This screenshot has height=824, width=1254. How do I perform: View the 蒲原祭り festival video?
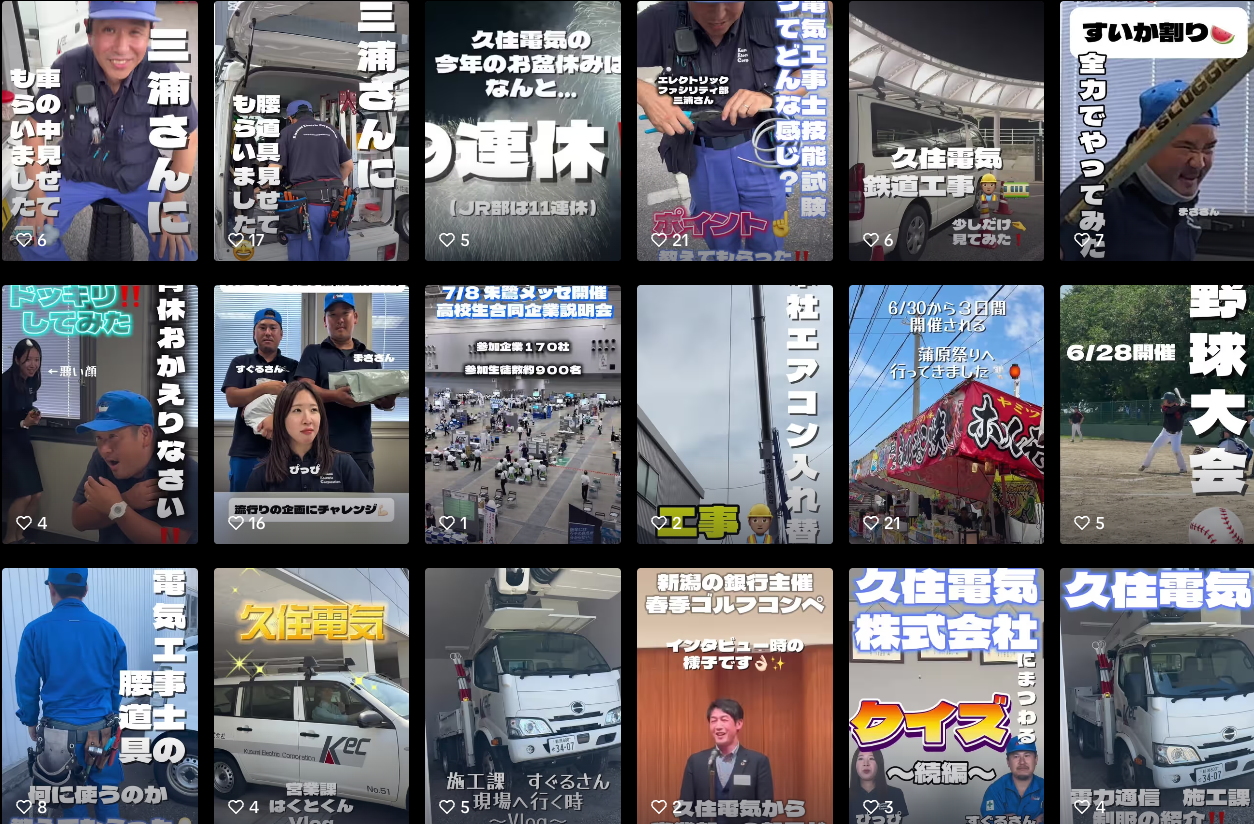coord(946,414)
